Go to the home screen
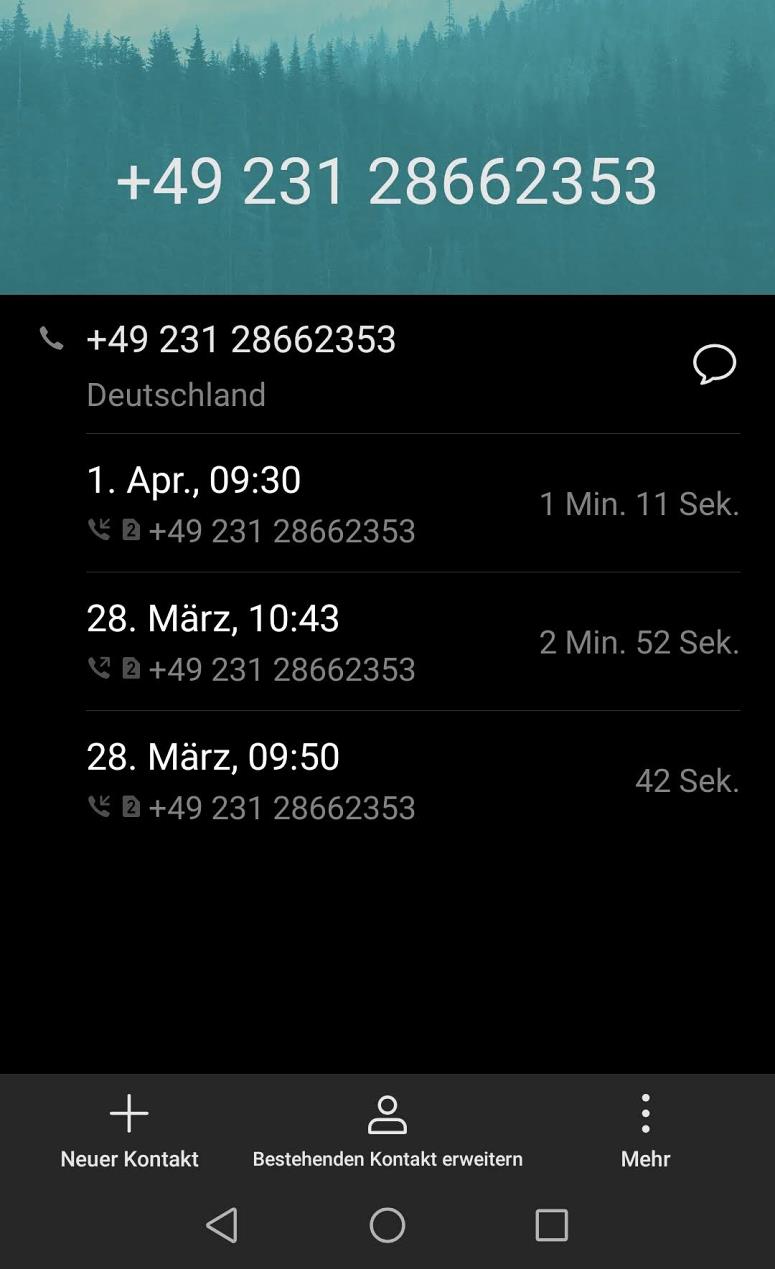The image size is (775, 1269). 387,1225
